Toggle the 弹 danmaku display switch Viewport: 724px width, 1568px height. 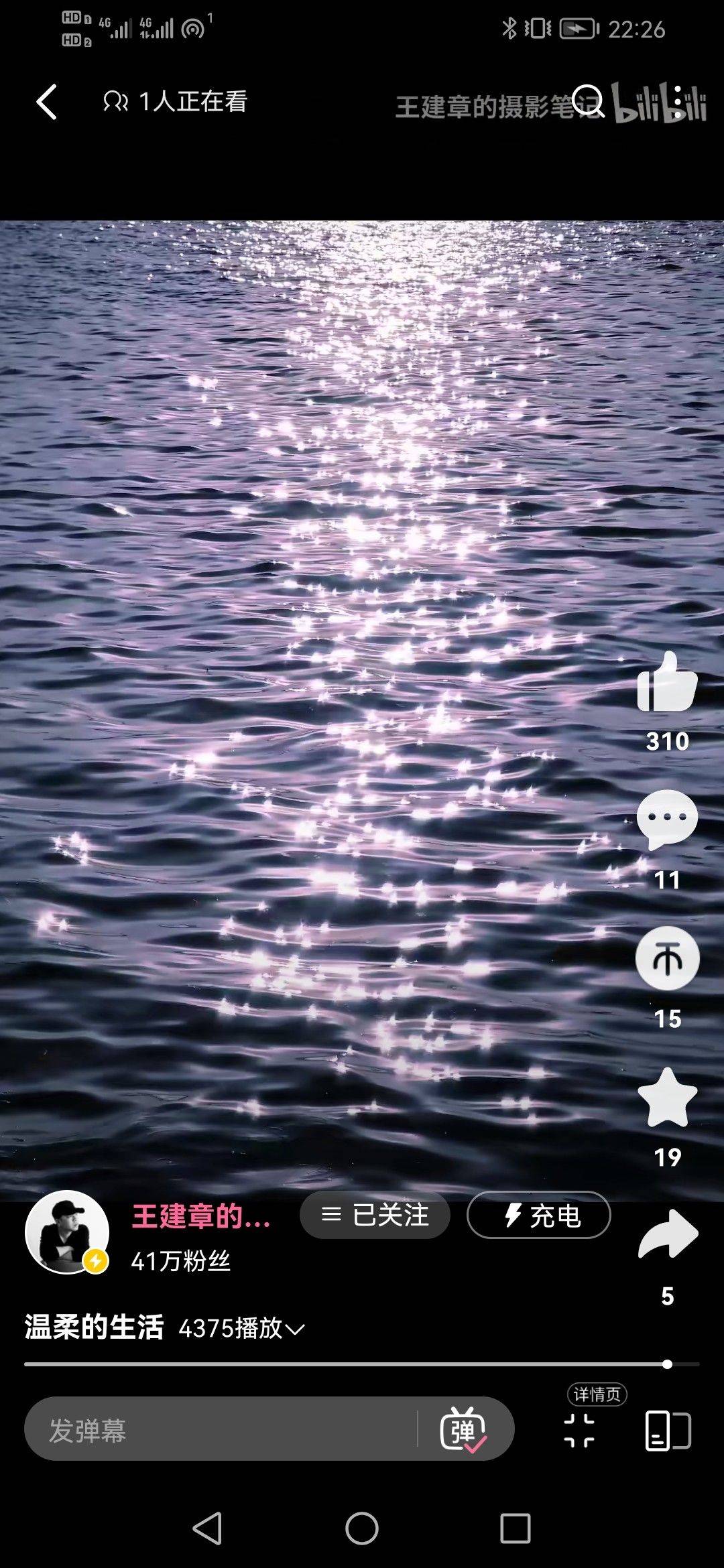pyautogui.click(x=463, y=1429)
